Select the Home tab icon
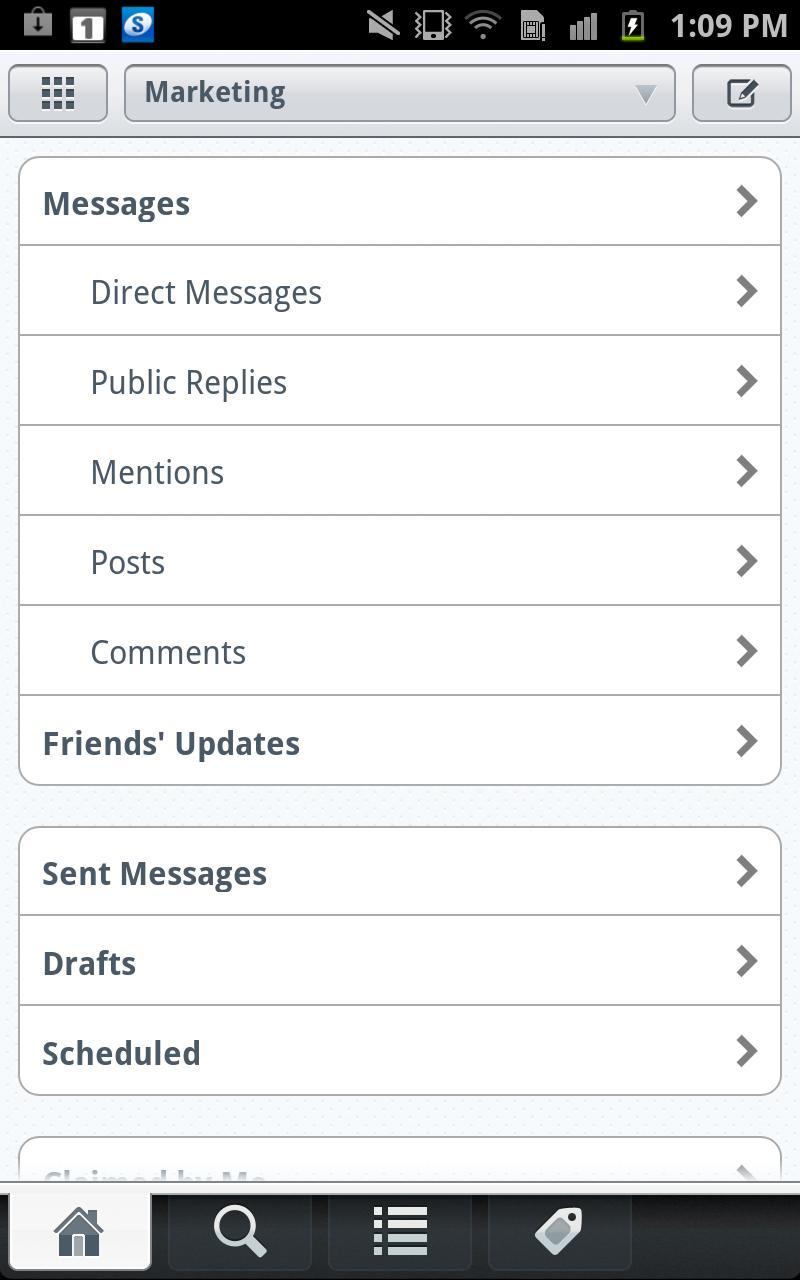800x1280 pixels. pos(79,1230)
